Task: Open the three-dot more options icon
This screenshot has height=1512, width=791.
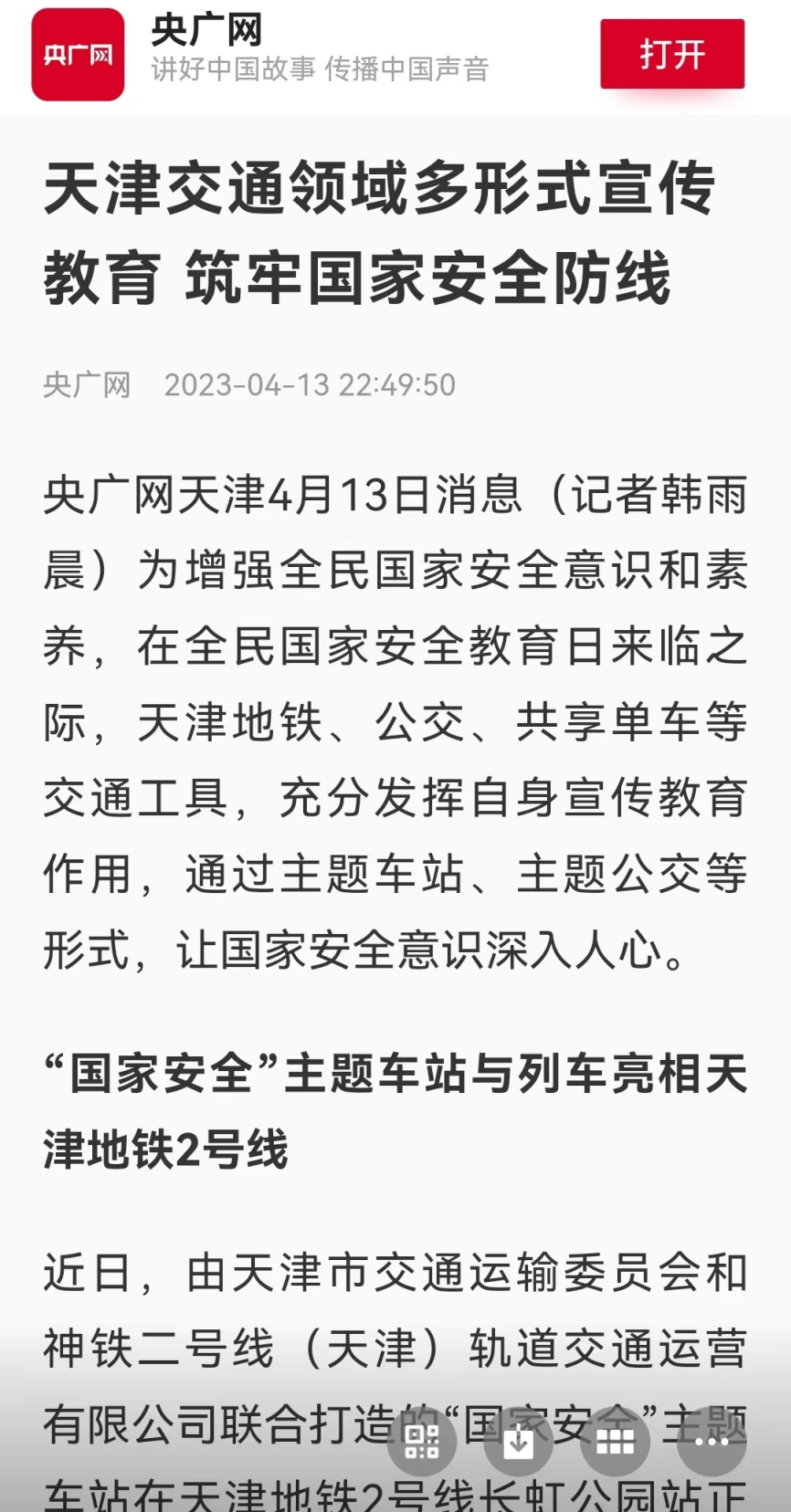Action: 712,1442
